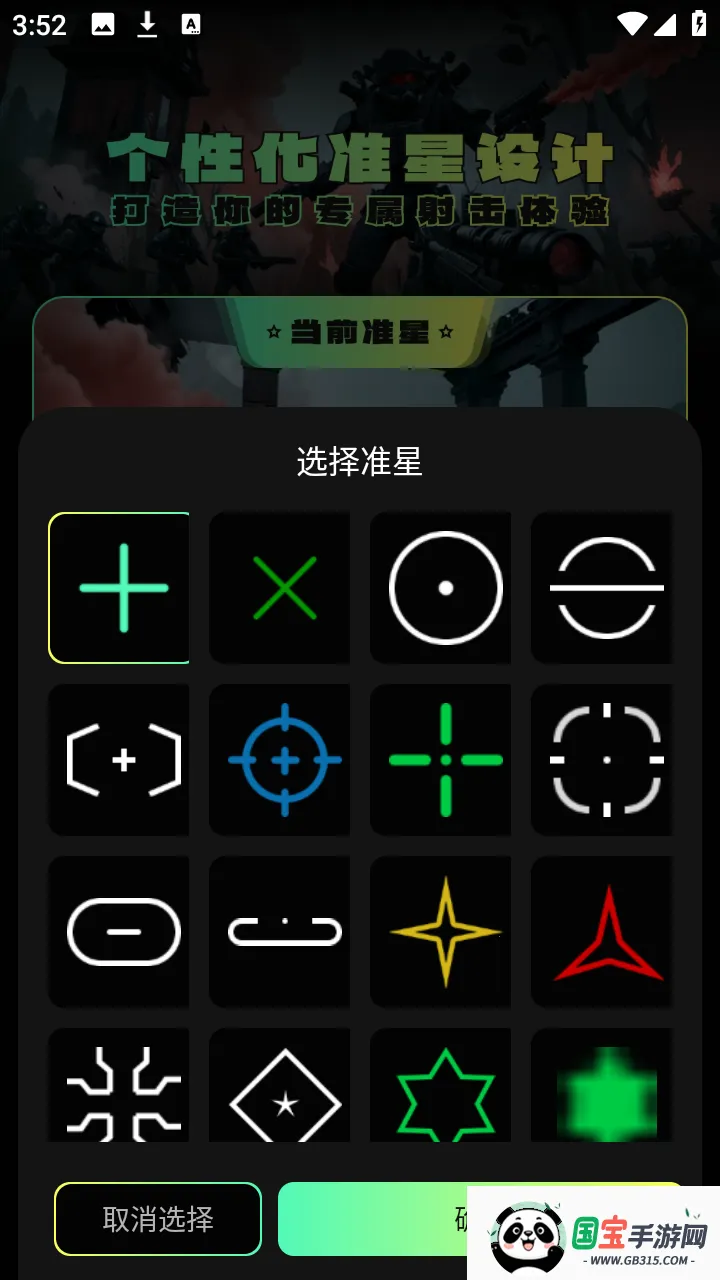This screenshot has width=720, height=1280.
Task: Select the blue target scope crosshair
Action: [281, 760]
